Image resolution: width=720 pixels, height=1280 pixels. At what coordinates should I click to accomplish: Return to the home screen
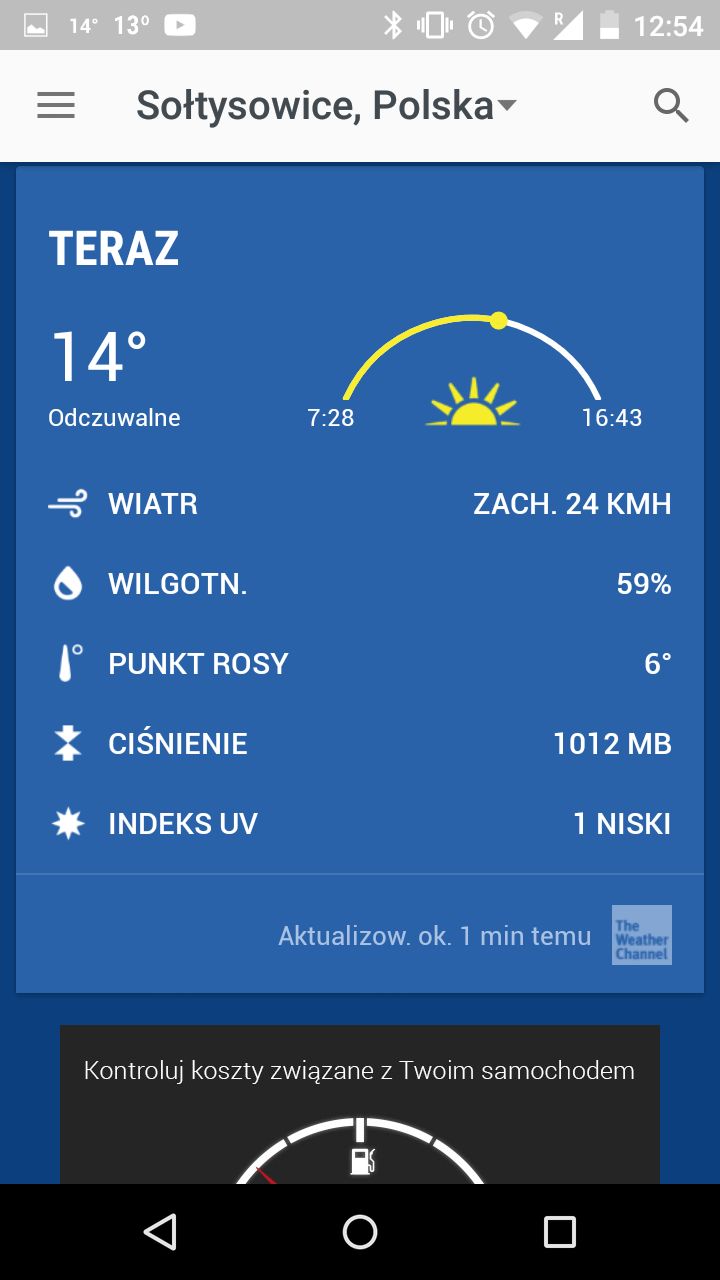tap(360, 1232)
